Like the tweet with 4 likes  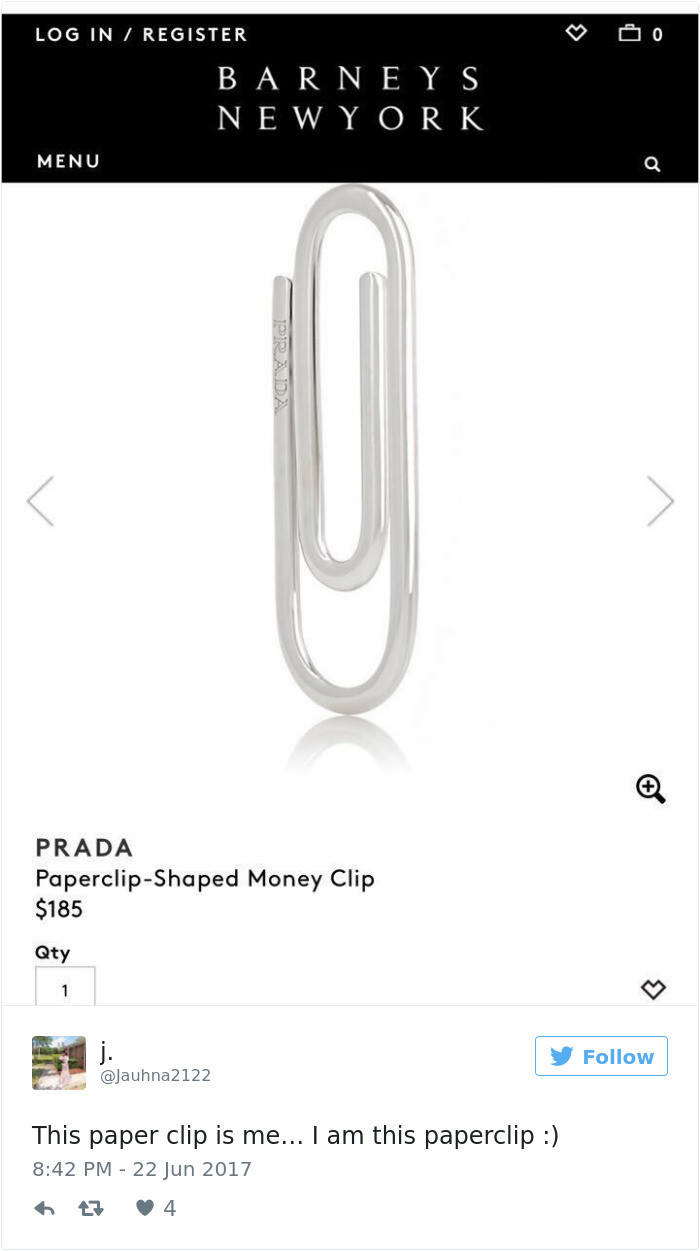[145, 1209]
